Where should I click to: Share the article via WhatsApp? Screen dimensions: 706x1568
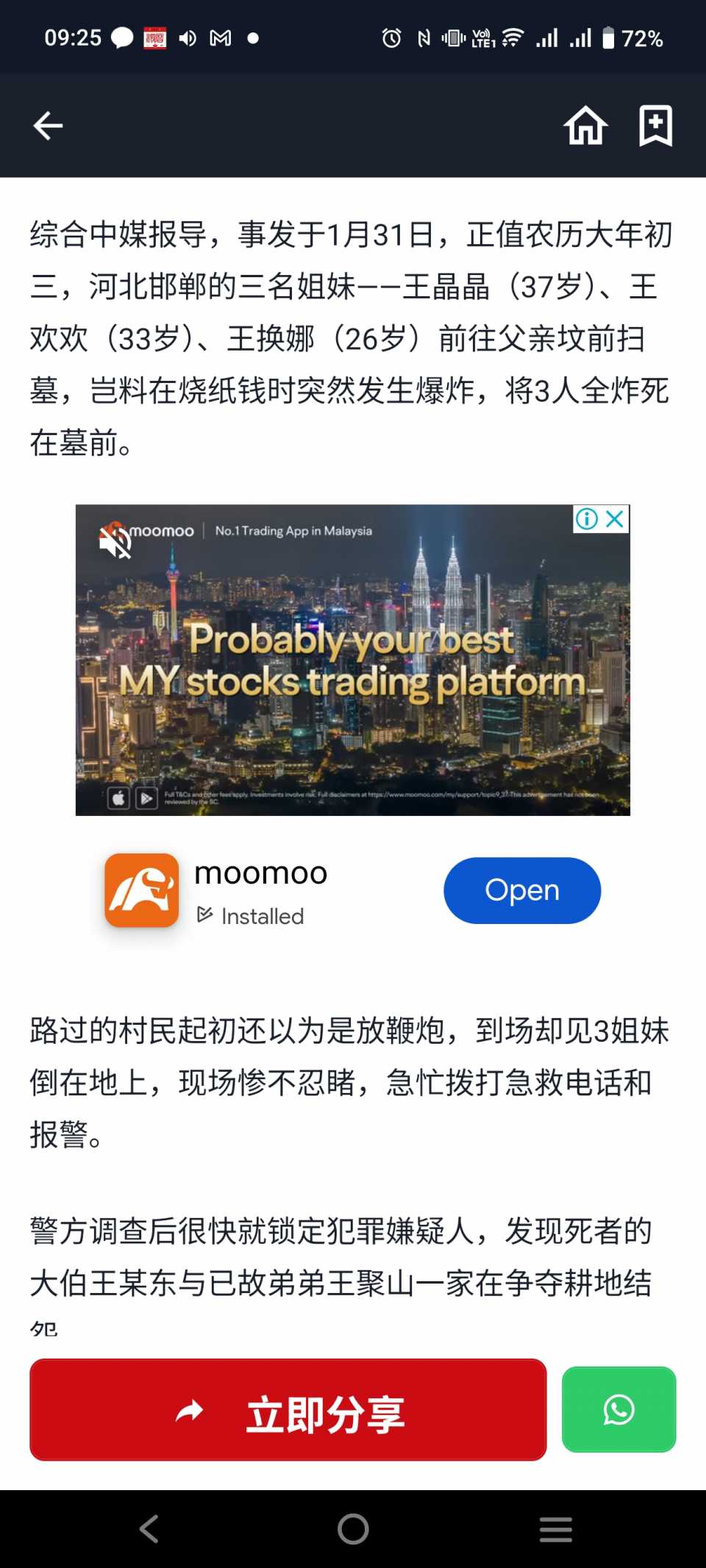[618, 1409]
